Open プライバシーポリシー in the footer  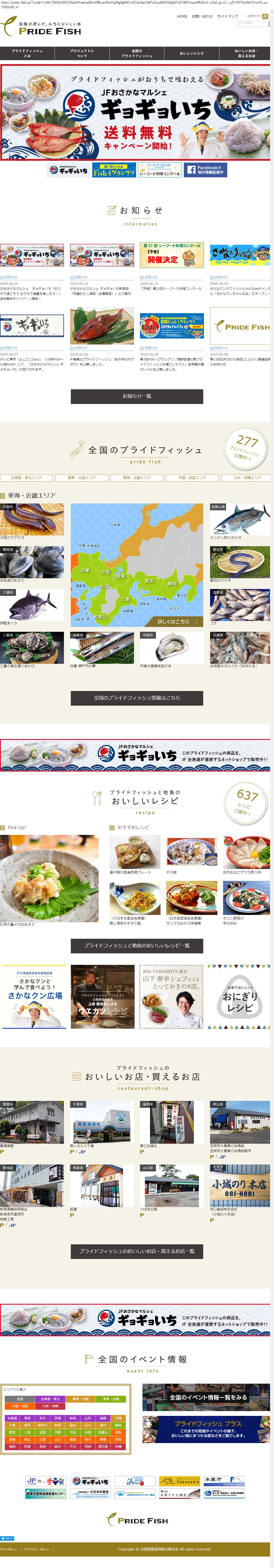coord(37,1549)
